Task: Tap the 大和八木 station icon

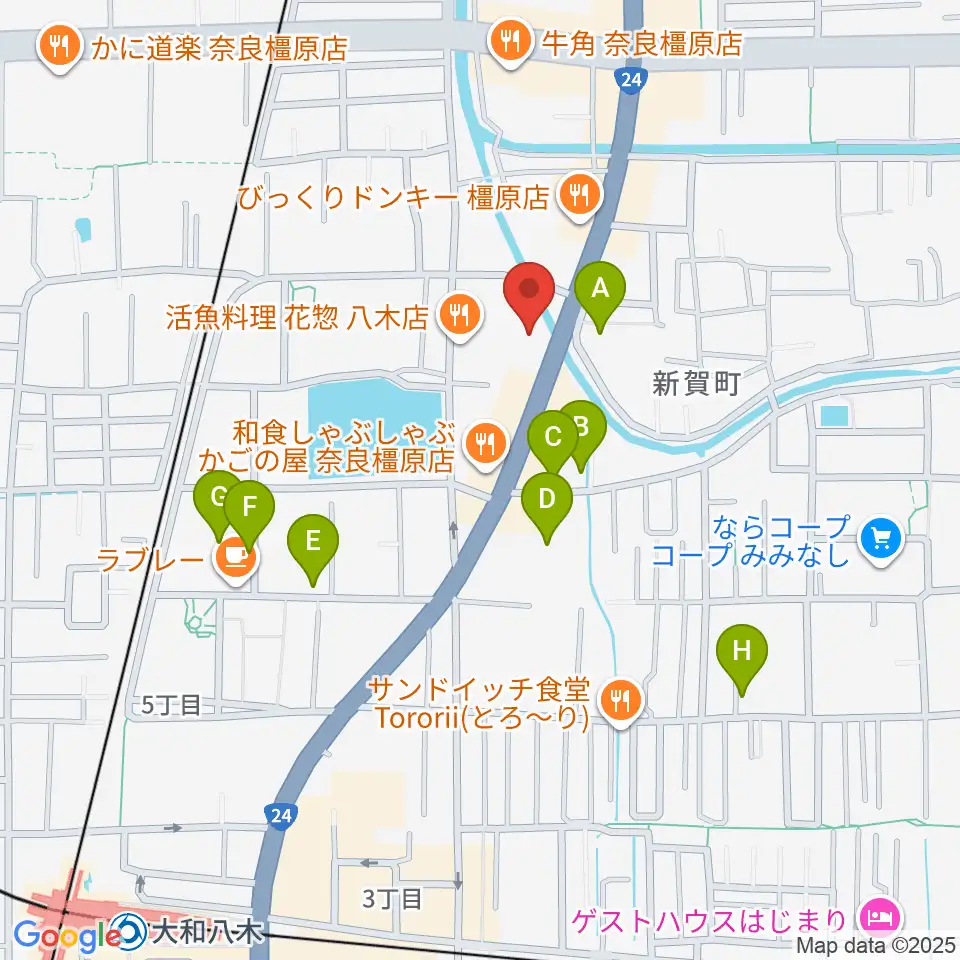Action: (x=130, y=931)
